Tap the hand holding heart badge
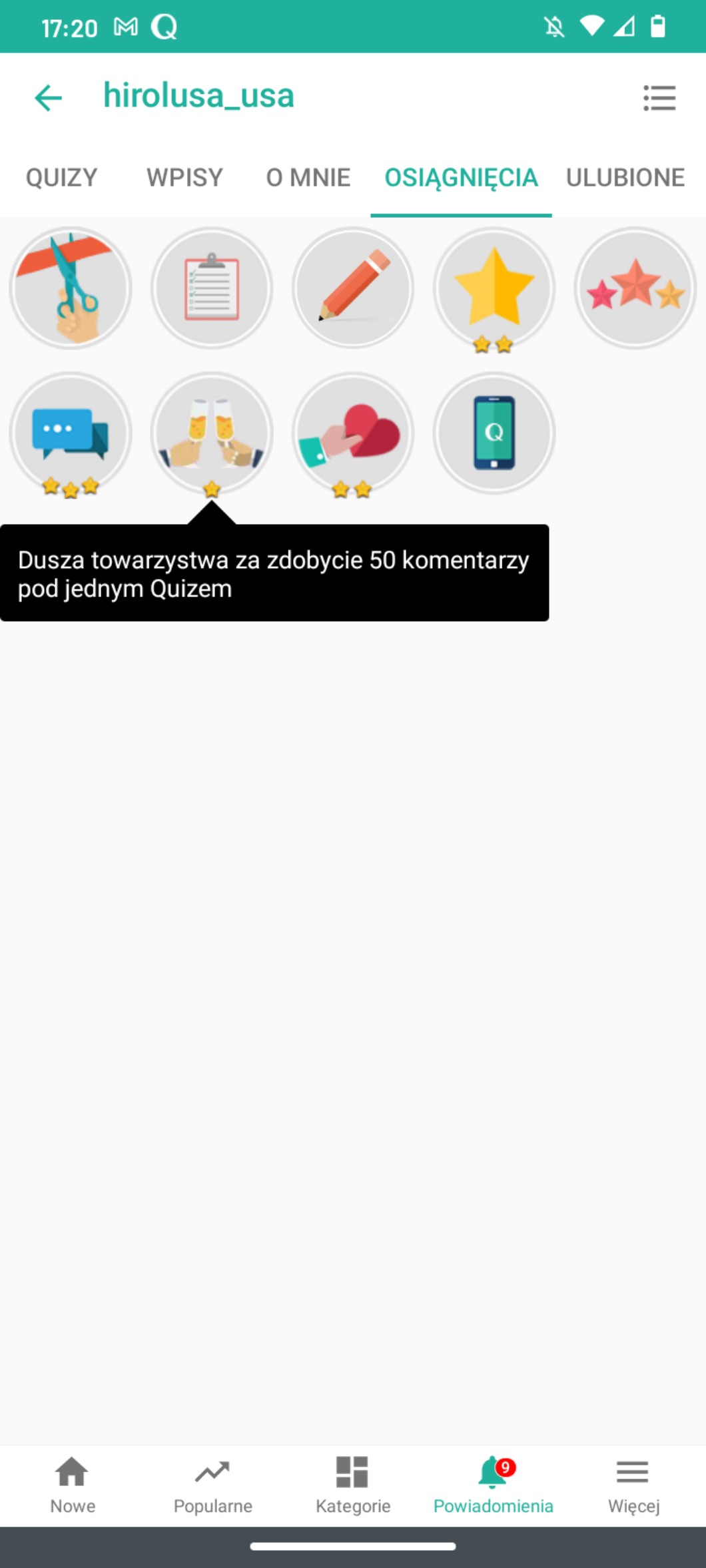 pyautogui.click(x=353, y=433)
